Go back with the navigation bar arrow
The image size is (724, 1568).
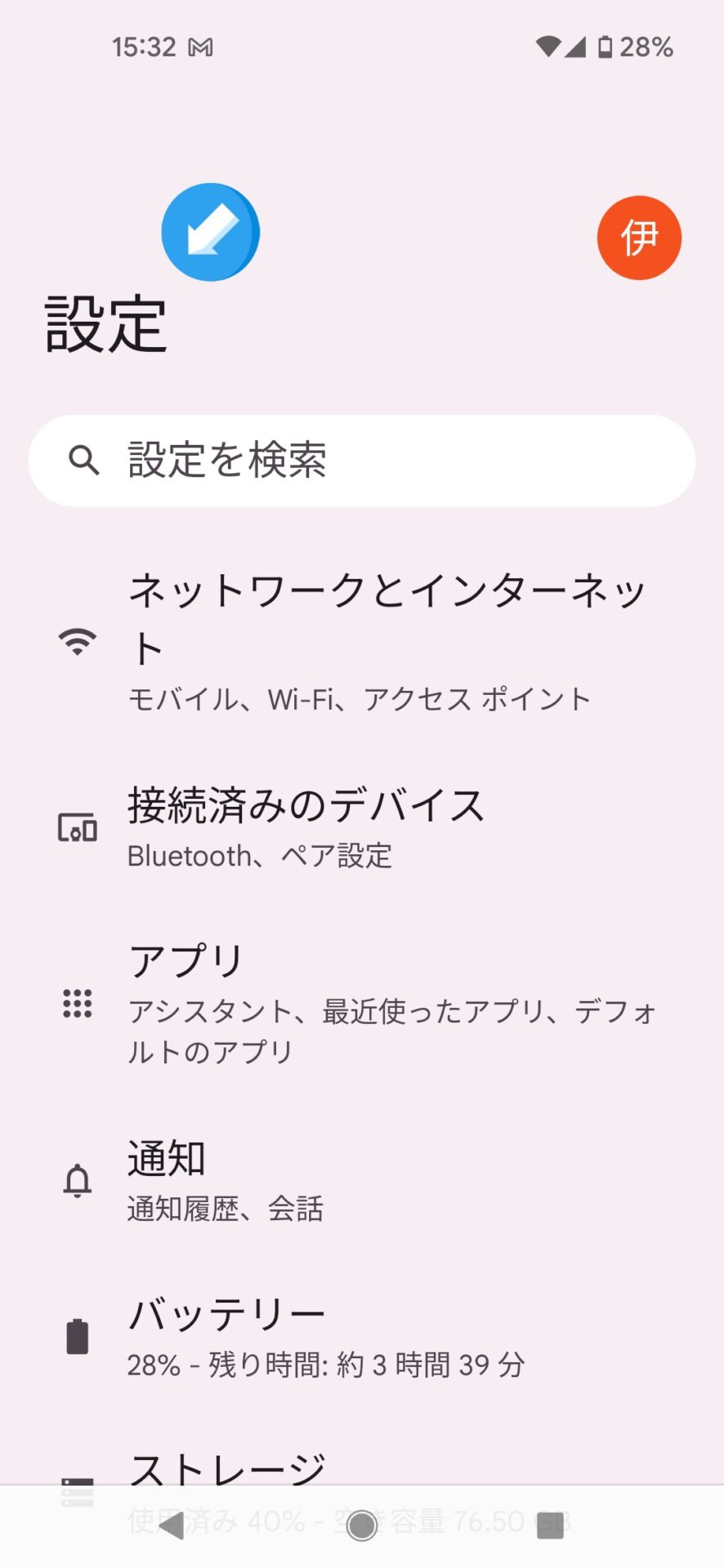(172, 1525)
